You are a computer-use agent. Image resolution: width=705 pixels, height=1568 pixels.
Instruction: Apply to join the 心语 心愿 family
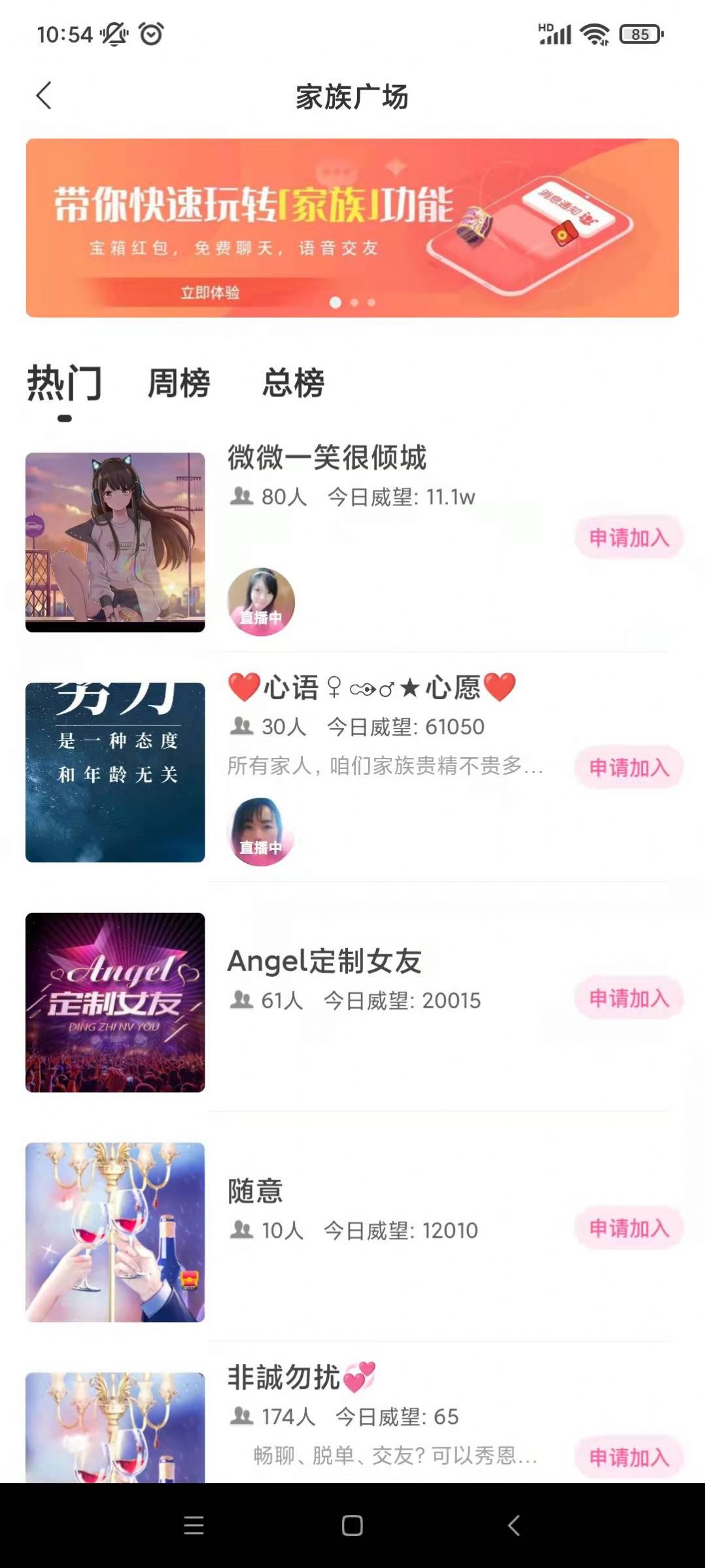point(628,768)
